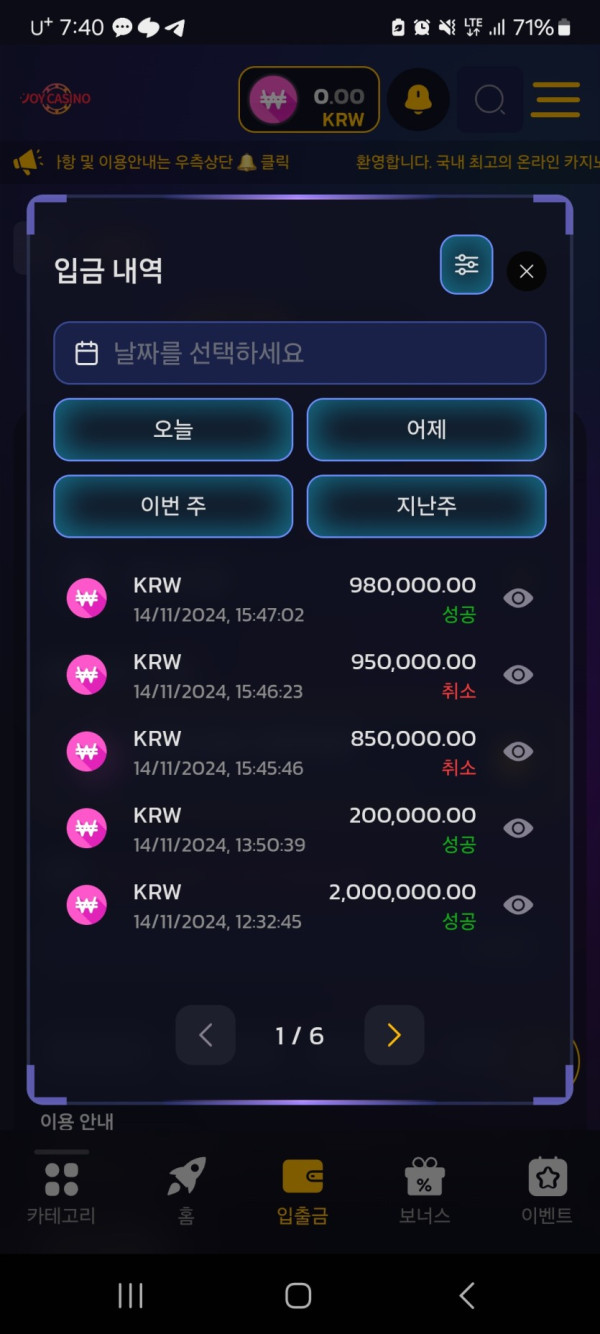Close the 입금 내역 dialog

[x=527, y=271]
